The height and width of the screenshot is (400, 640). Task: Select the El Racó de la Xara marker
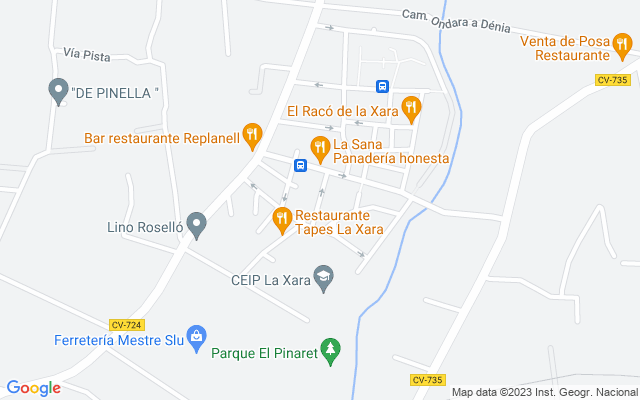click(411, 109)
